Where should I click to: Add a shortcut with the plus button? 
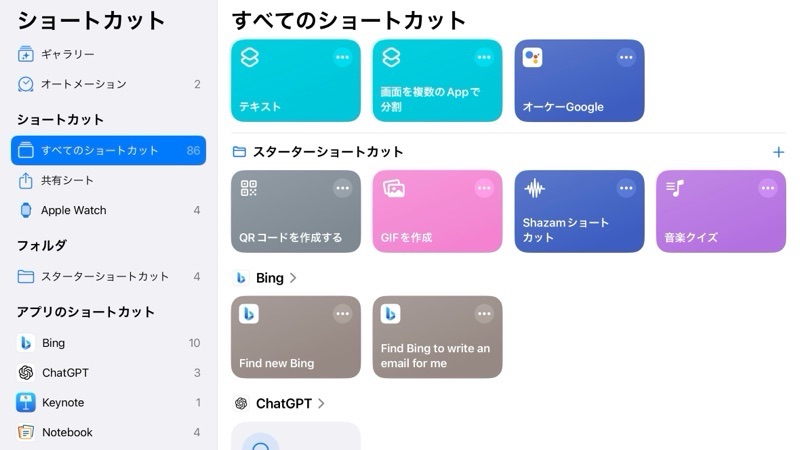779,152
